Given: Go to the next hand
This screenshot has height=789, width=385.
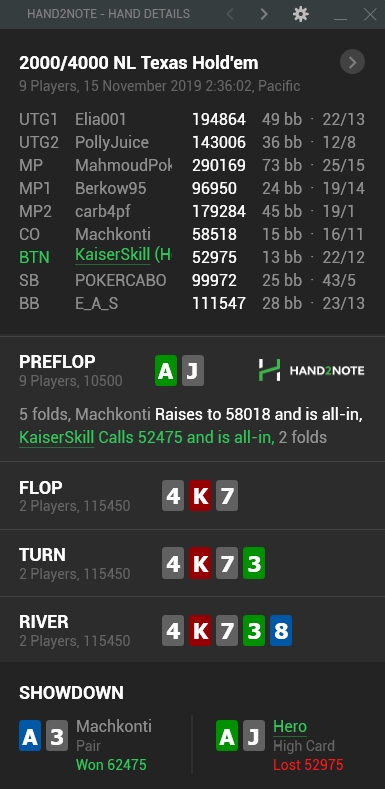Looking at the screenshot, I should click(264, 14).
